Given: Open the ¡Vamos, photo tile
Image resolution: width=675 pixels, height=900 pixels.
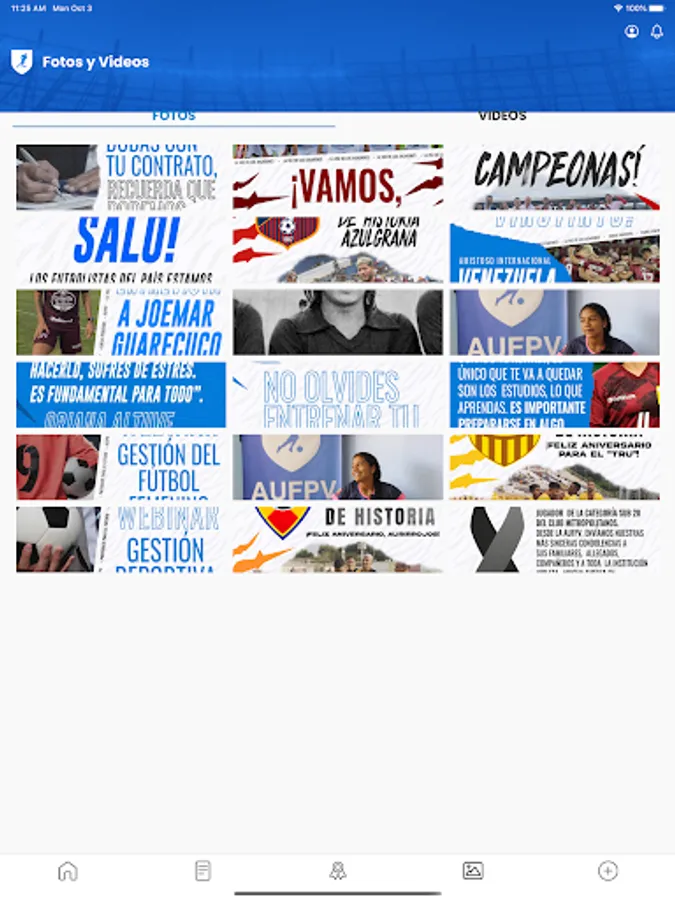Looking at the screenshot, I should point(338,177).
